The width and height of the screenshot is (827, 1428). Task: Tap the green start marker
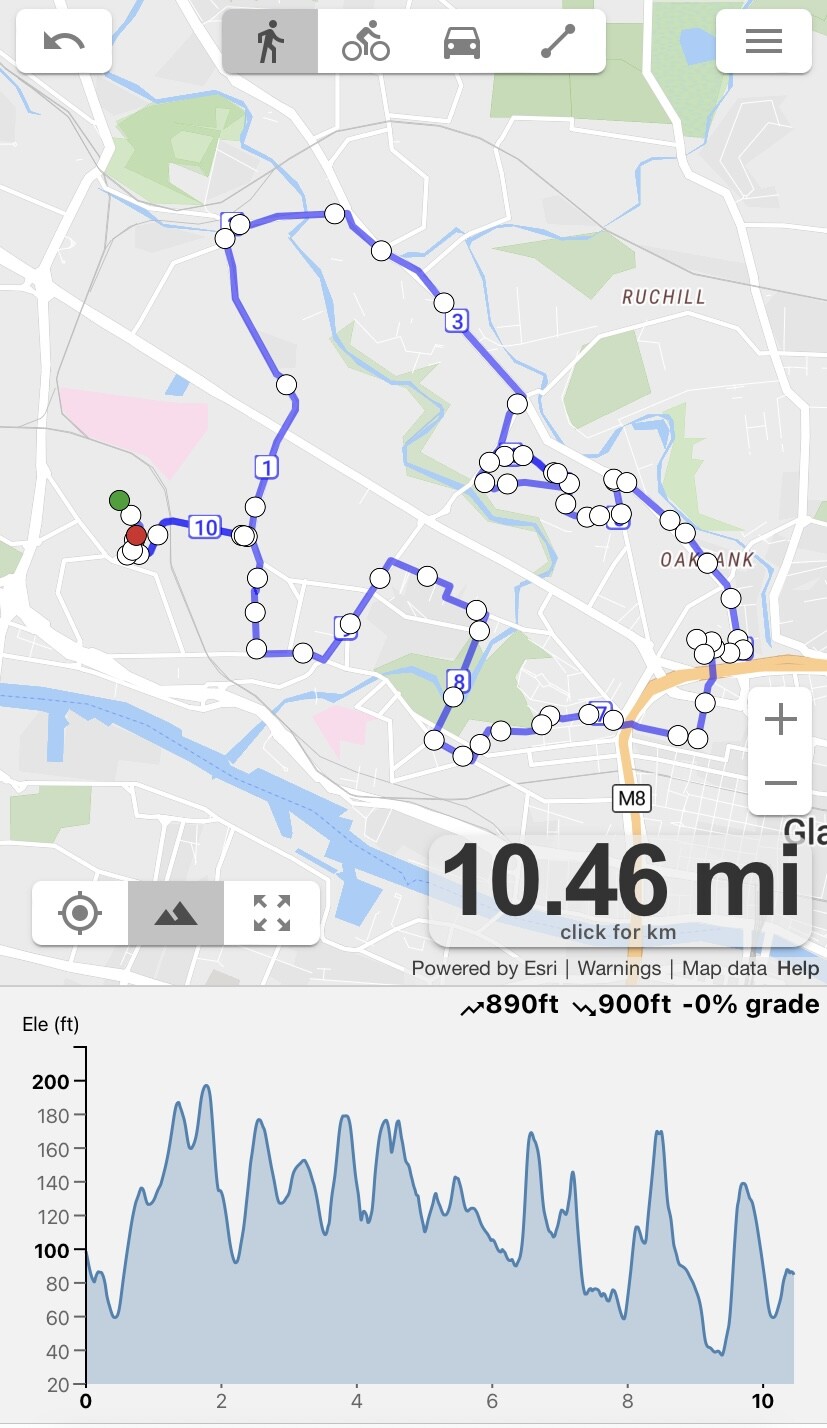[119, 500]
